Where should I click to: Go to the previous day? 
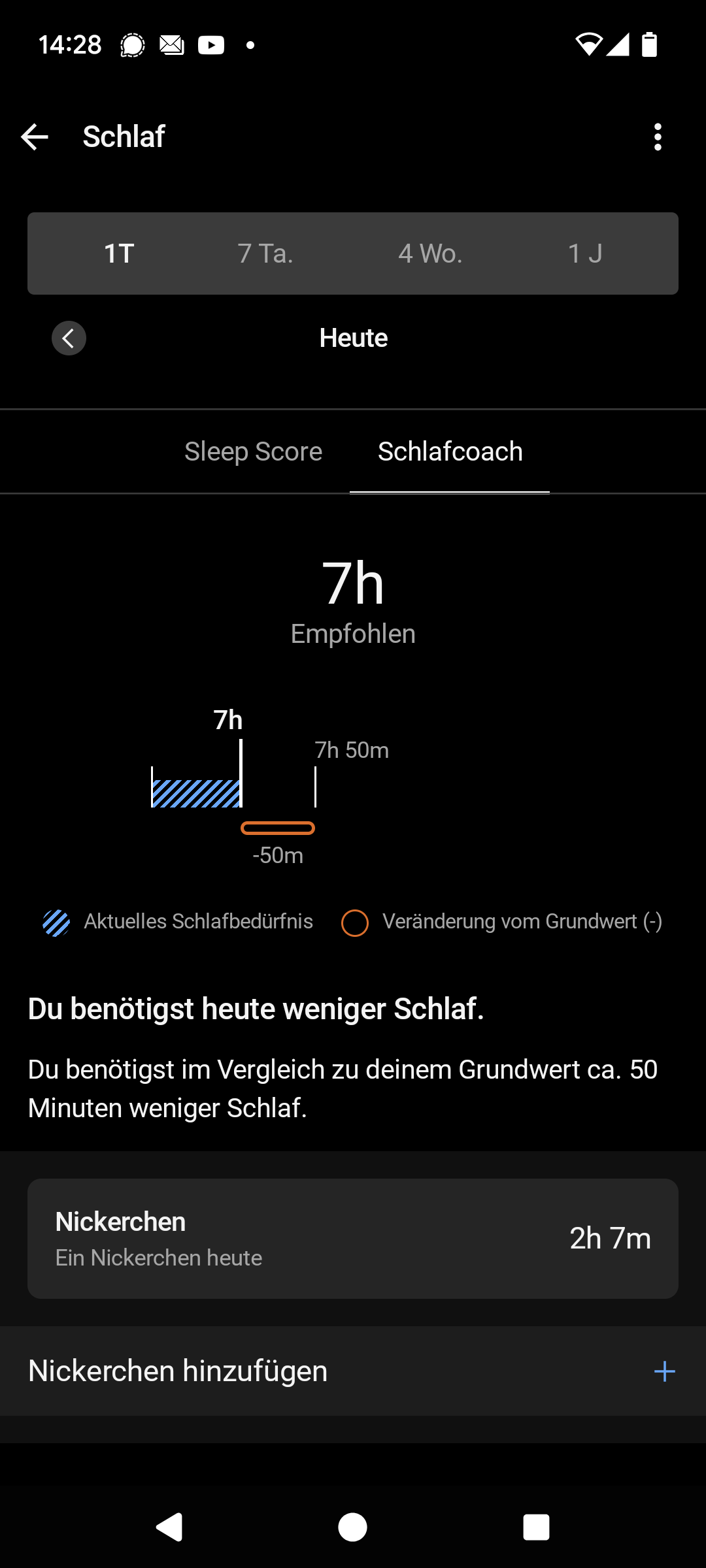click(x=69, y=338)
